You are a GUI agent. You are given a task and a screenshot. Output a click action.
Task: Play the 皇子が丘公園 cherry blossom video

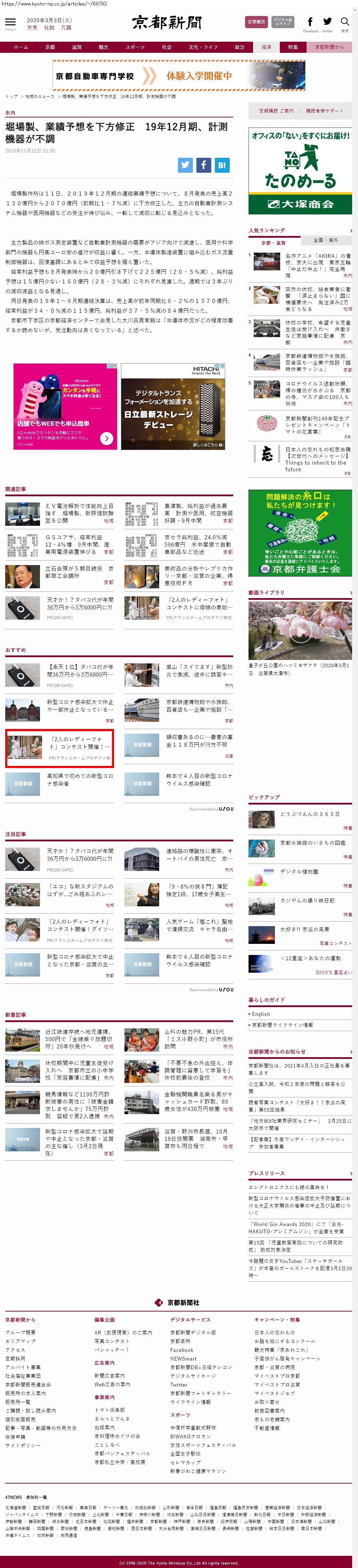(299, 633)
